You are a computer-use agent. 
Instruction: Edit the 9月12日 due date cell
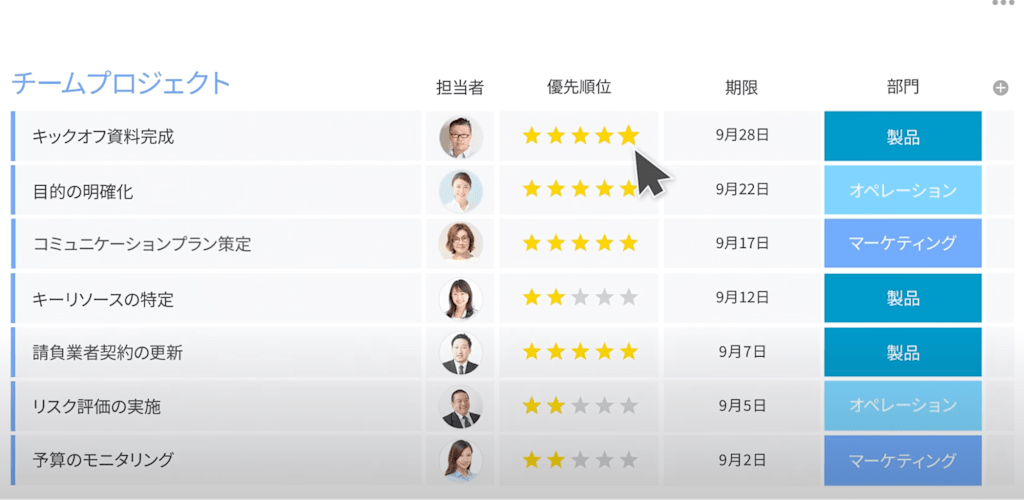point(741,299)
